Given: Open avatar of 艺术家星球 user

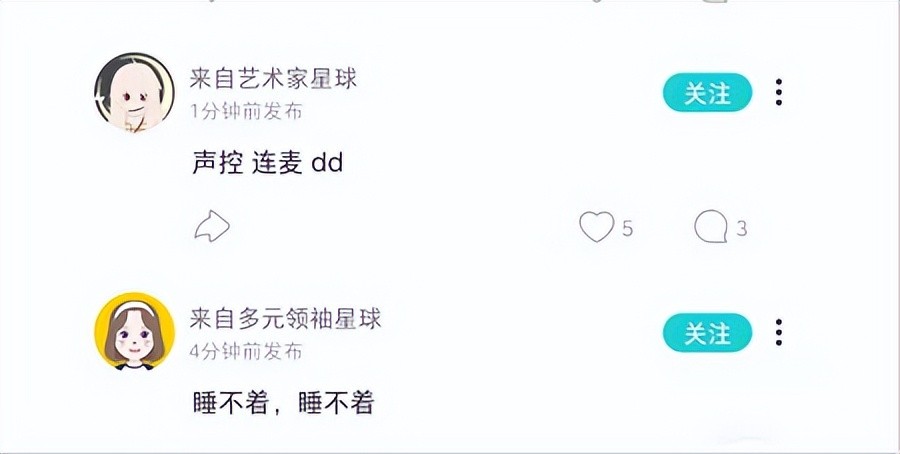Looking at the screenshot, I should click(x=134, y=93).
